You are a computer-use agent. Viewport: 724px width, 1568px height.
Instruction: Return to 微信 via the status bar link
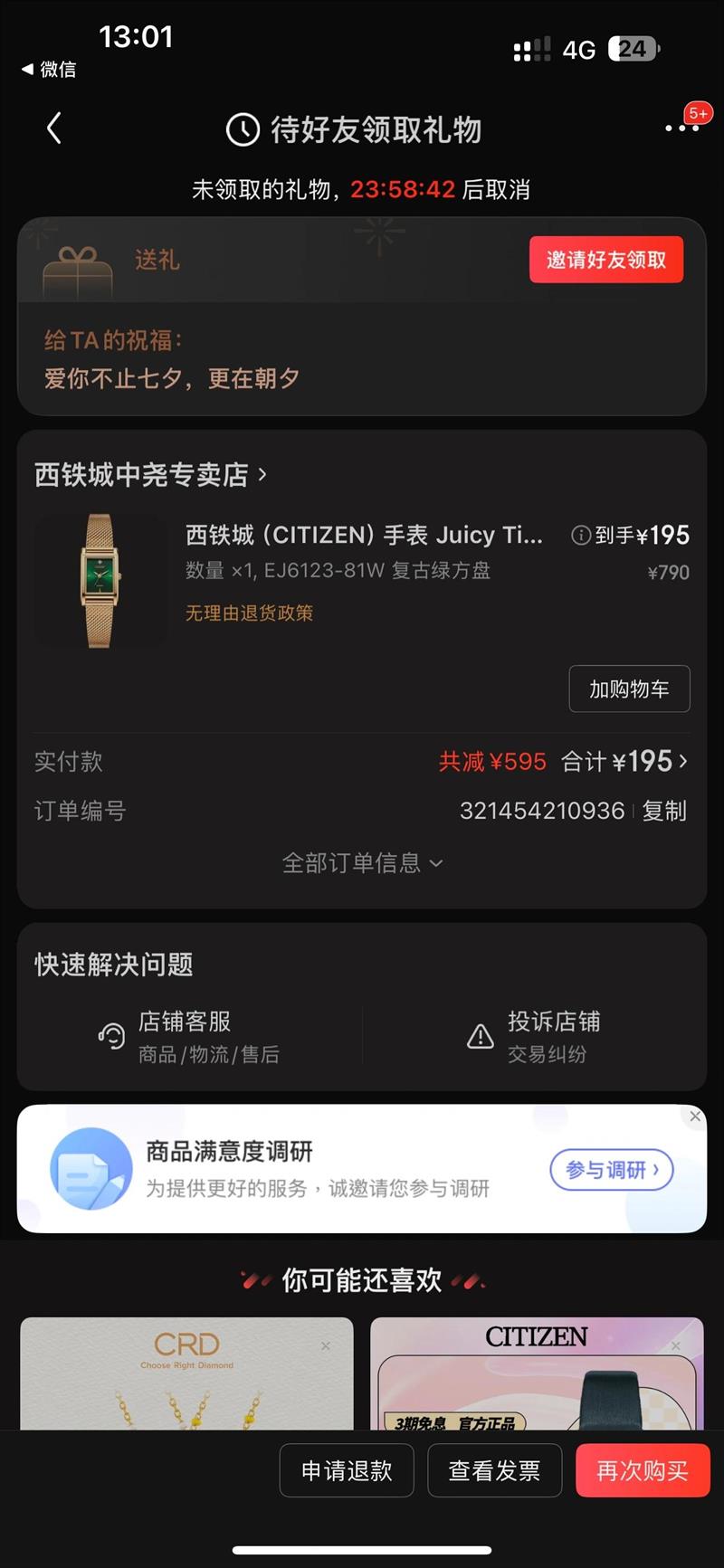click(x=50, y=70)
